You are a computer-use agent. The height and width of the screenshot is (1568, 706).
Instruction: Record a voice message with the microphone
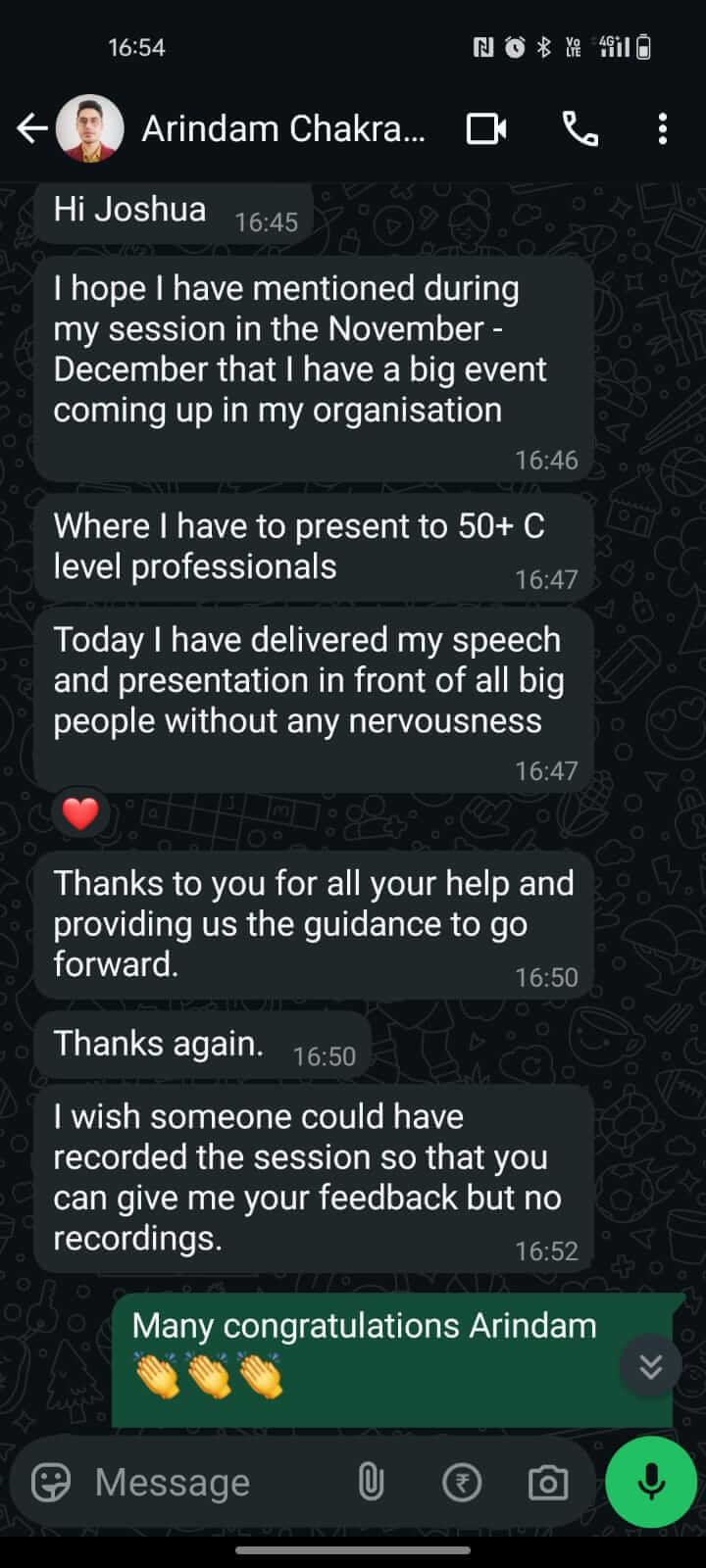pos(651,1482)
